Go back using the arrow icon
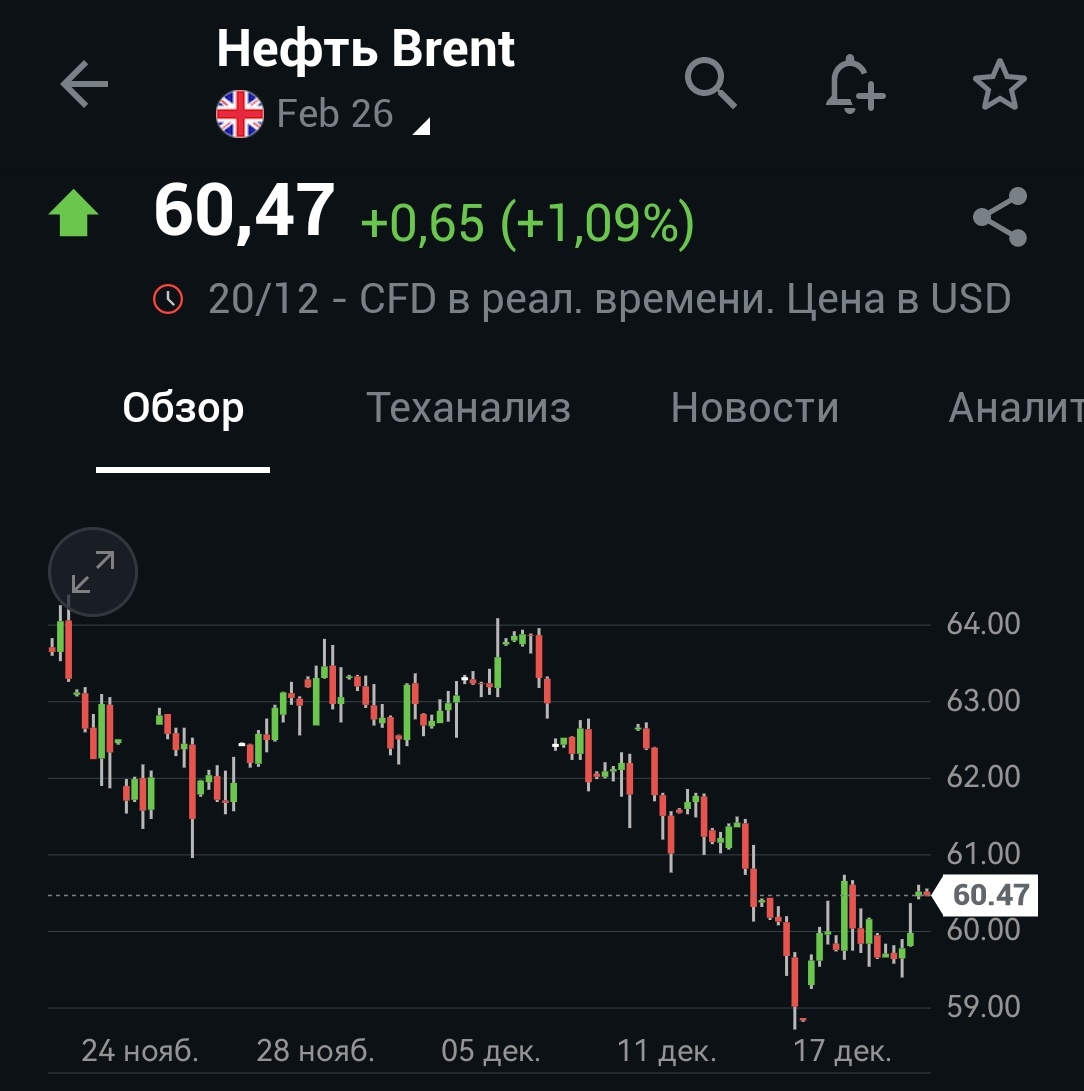1084x1091 pixels. pos(84,84)
